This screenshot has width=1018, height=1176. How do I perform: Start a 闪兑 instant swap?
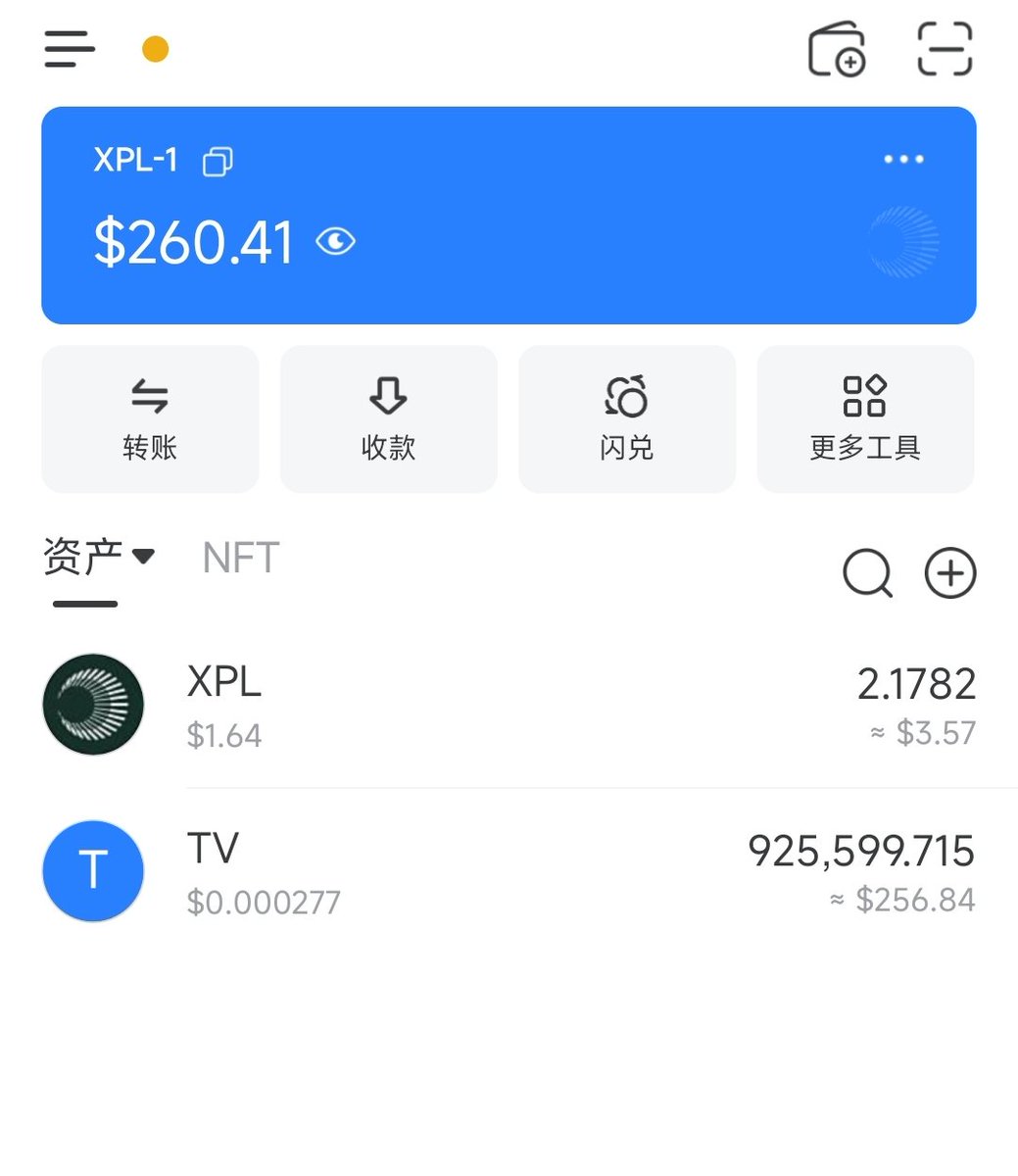pos(627,419)
